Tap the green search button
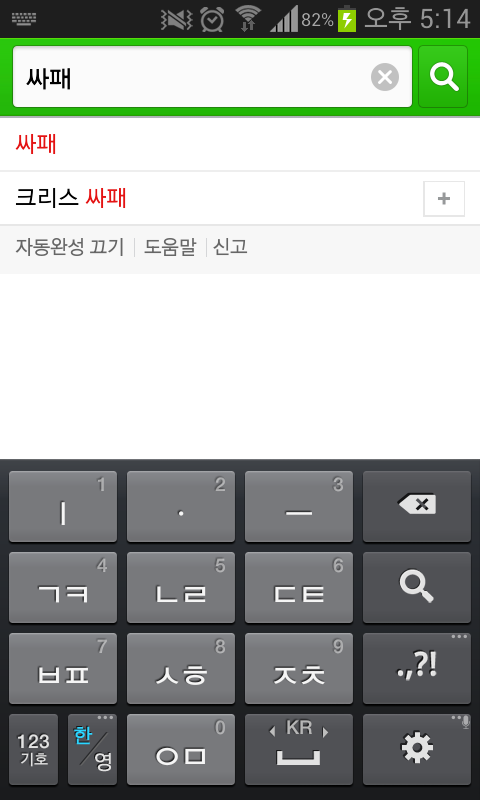The width and height of the screenshot is (480, 800). (443, 77)
